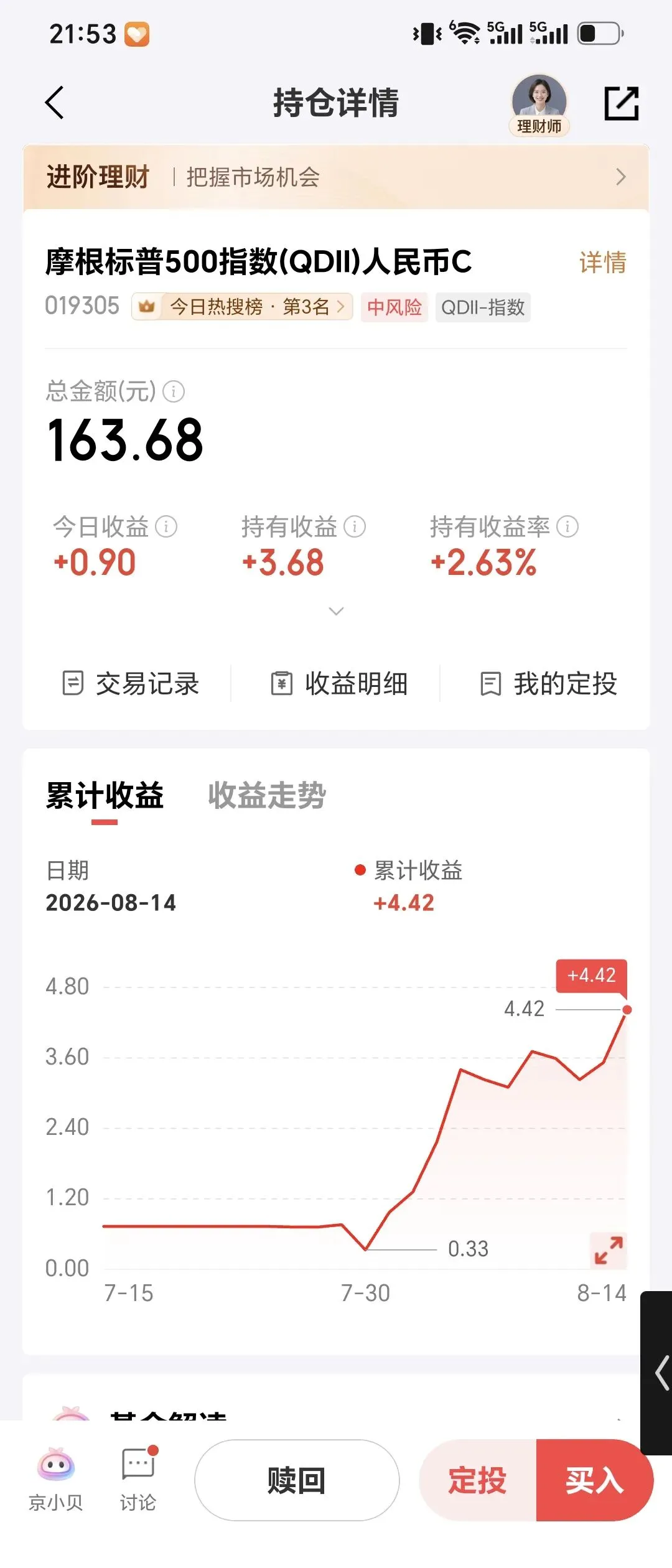Go back from 持仓详情 page

[55, 103]
